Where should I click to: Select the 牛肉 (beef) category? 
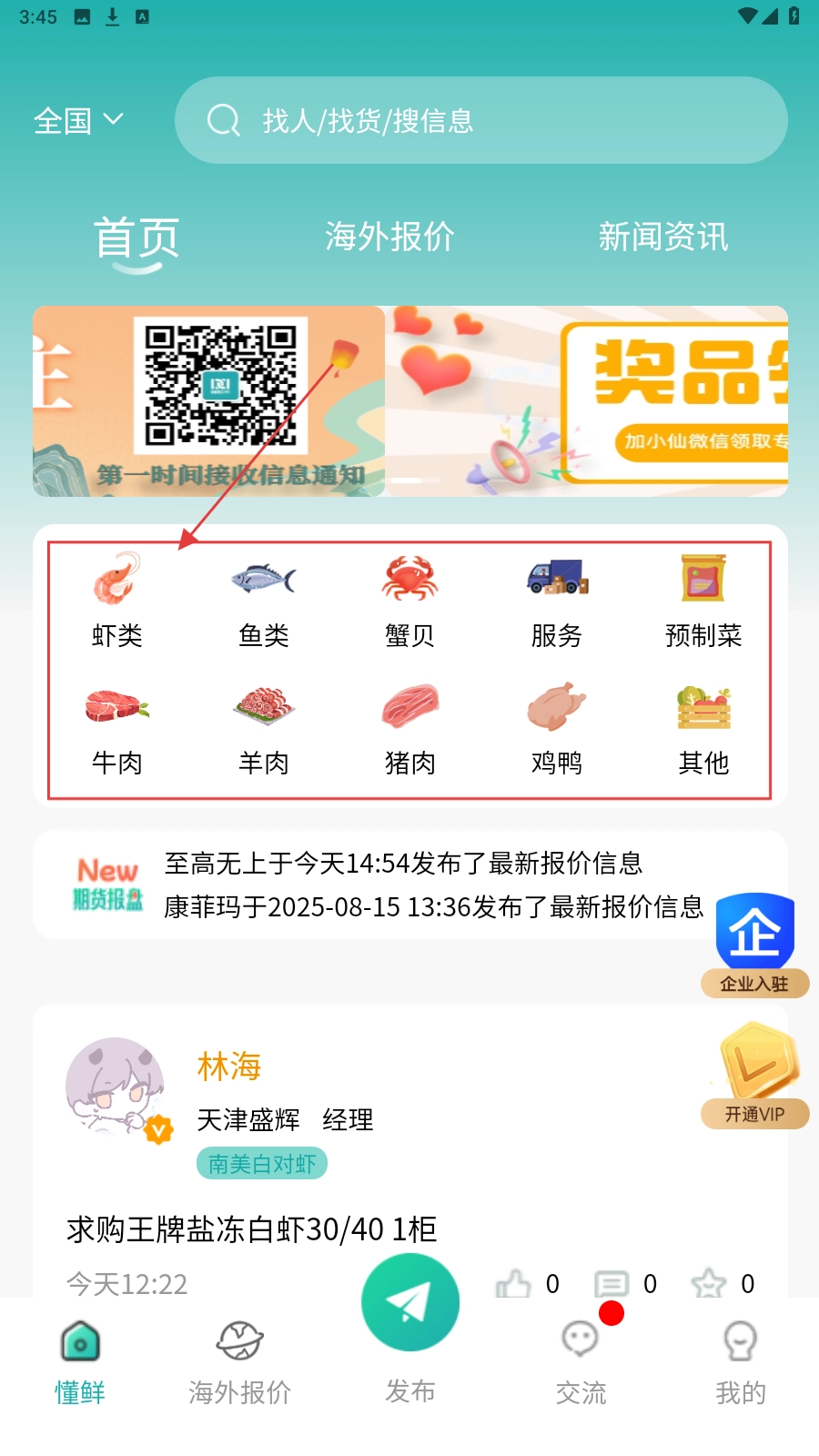pos(117,728)
